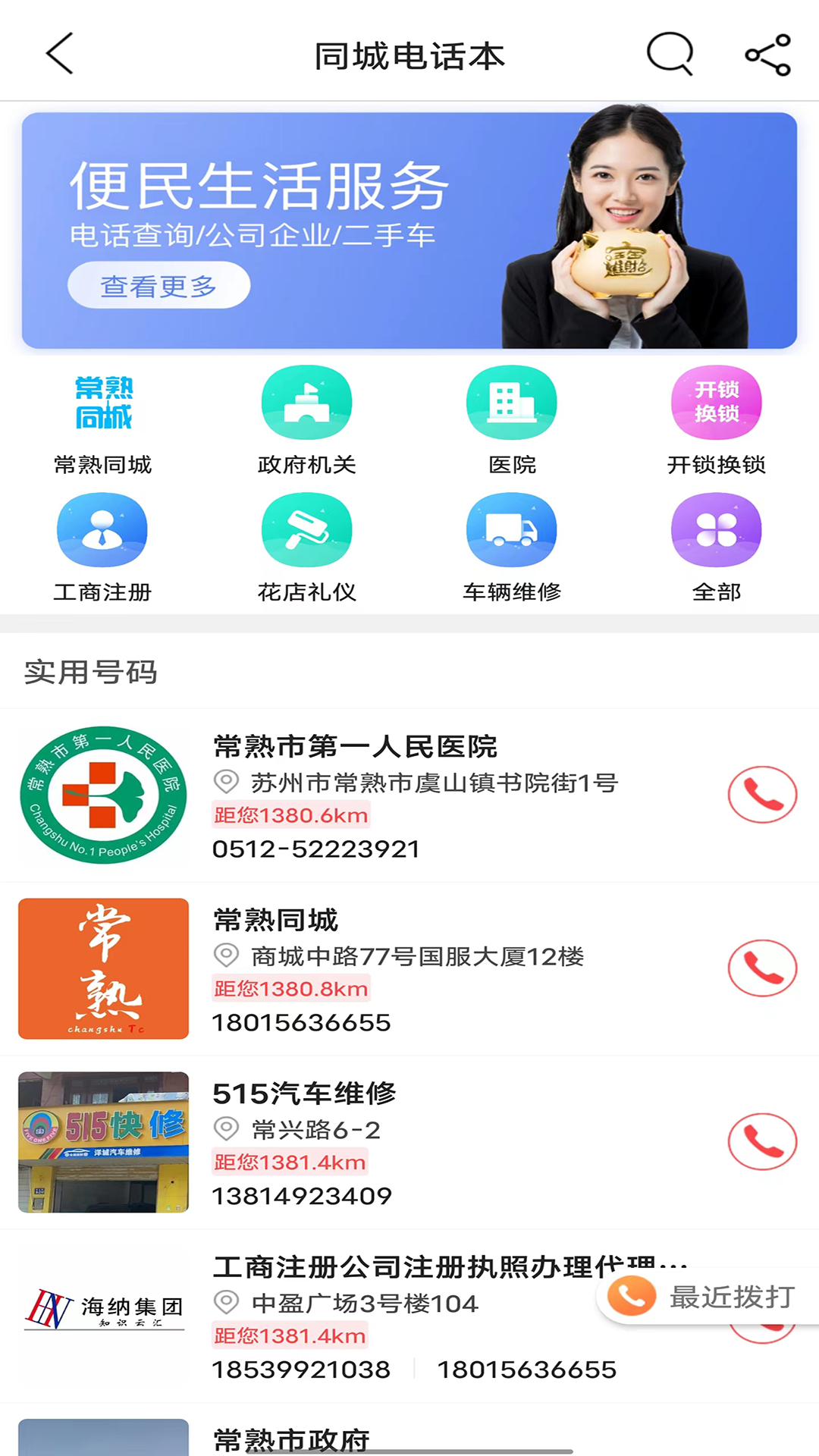Tap the location pin next to 常兴路6-2
Image resolution: width=819 pixels, height=1456 pixels.
pyautogui.click(x=225, y=1130)
